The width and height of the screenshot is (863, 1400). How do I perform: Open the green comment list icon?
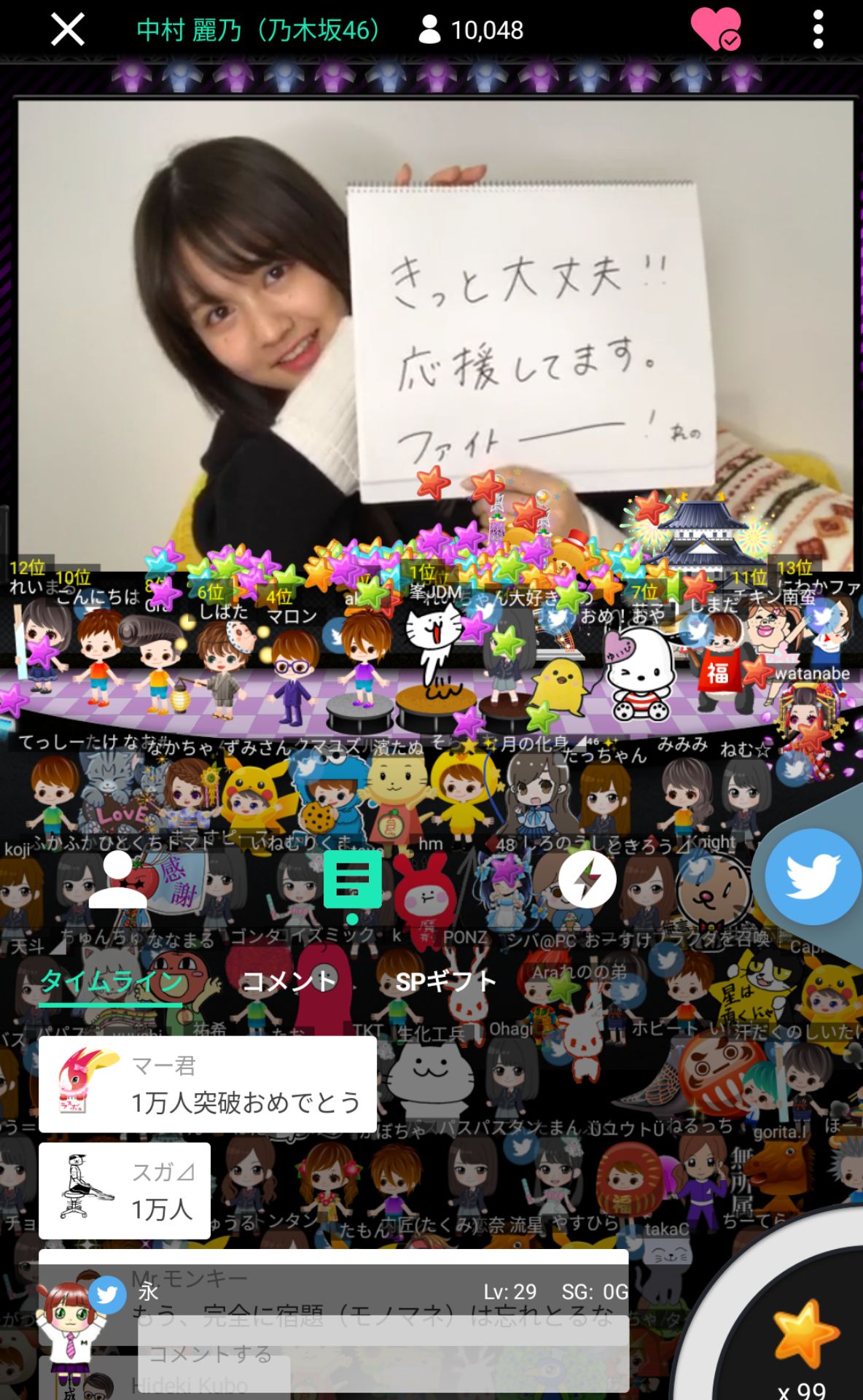pos(353,879)
